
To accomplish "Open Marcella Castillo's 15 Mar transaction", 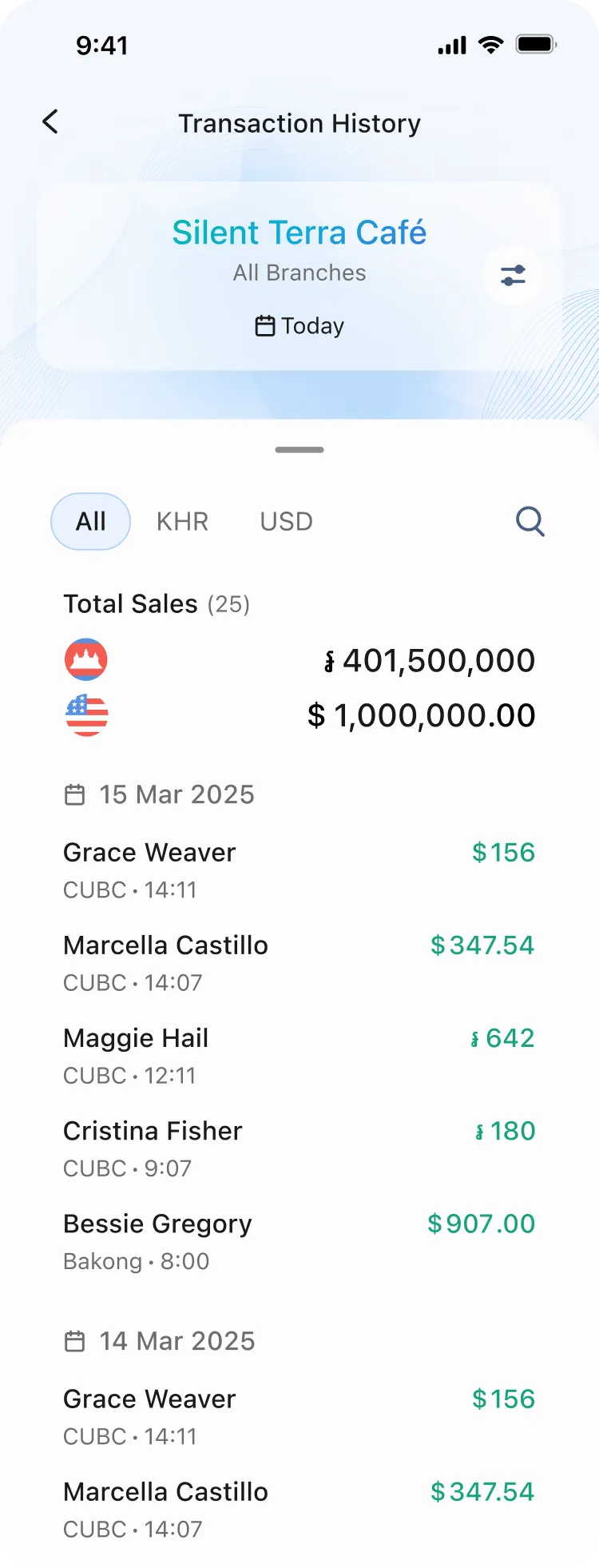I will pos(299,962).
